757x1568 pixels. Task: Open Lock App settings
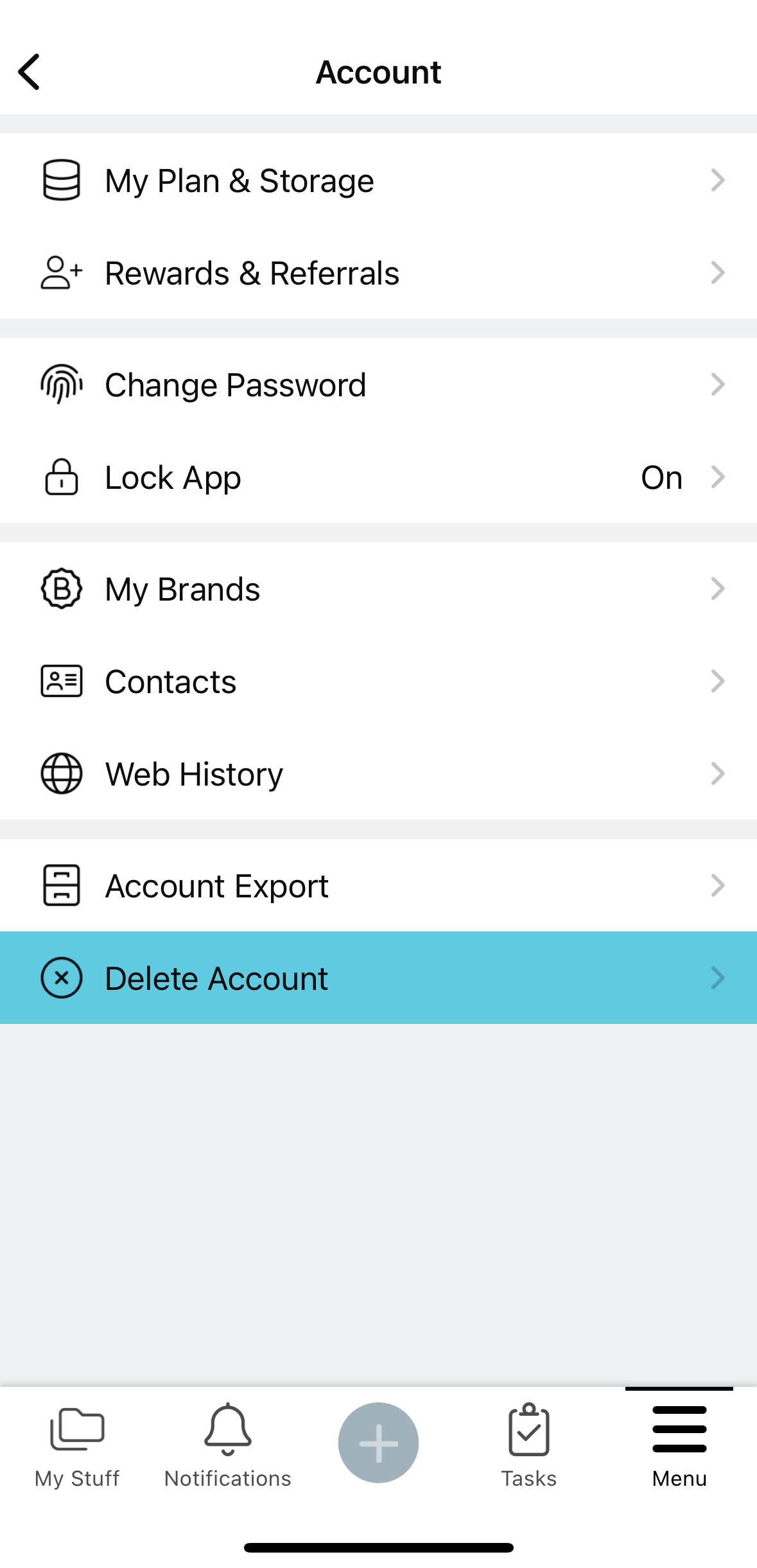[x=378, y=477]
